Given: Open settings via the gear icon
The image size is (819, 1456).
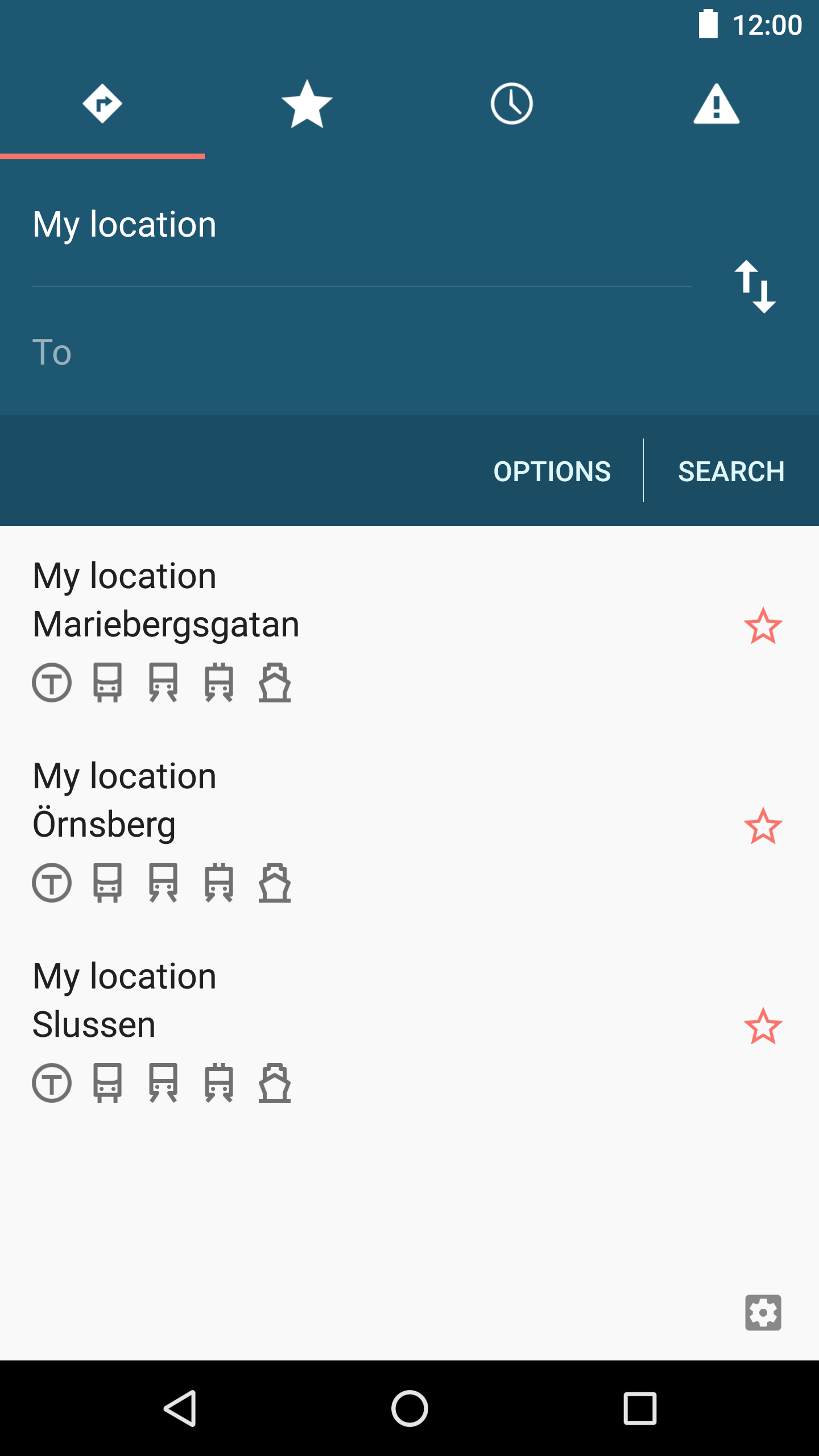Looking at the screenshot, I should 763,1313.
